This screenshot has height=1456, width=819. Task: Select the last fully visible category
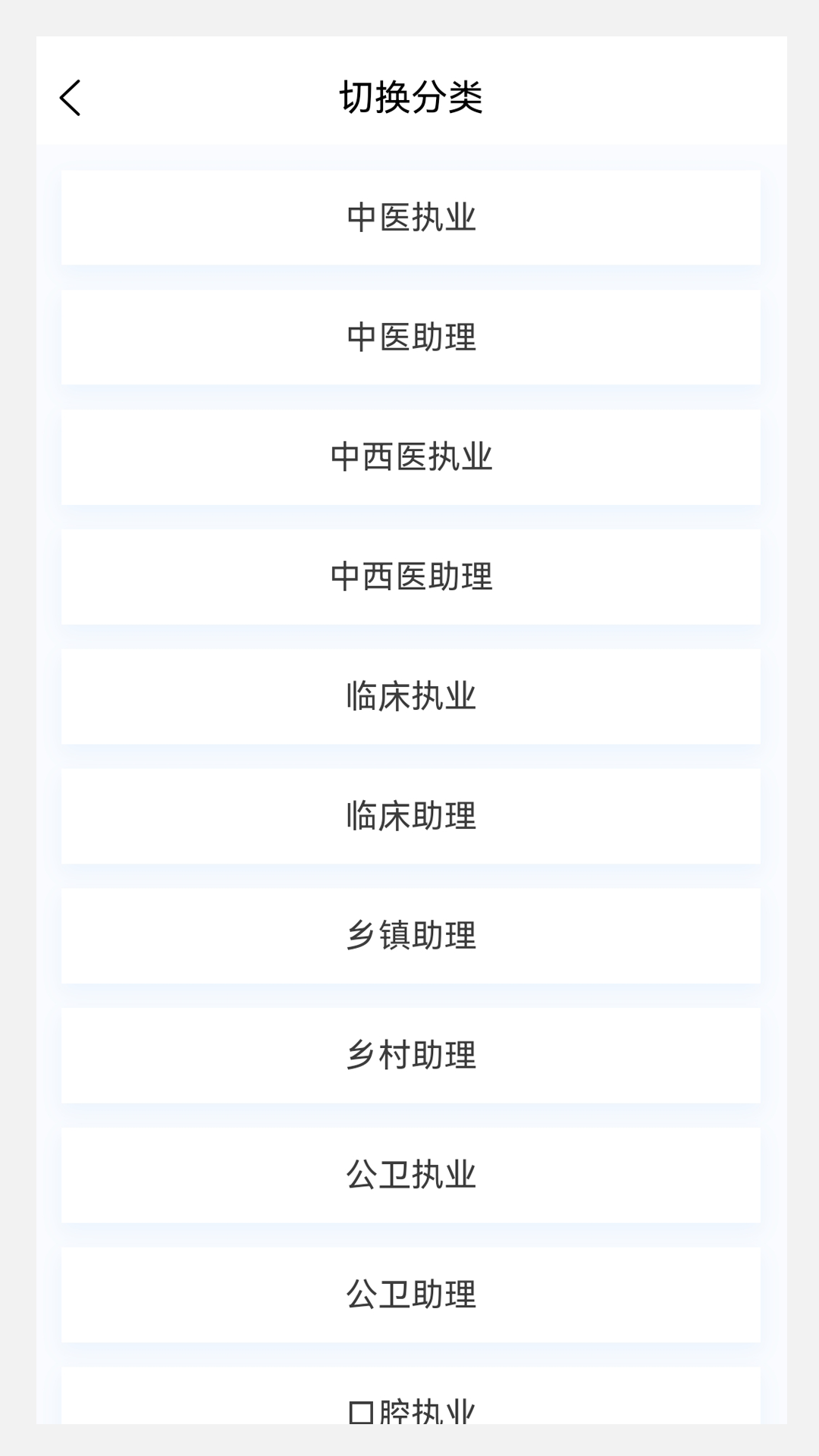409,1294
